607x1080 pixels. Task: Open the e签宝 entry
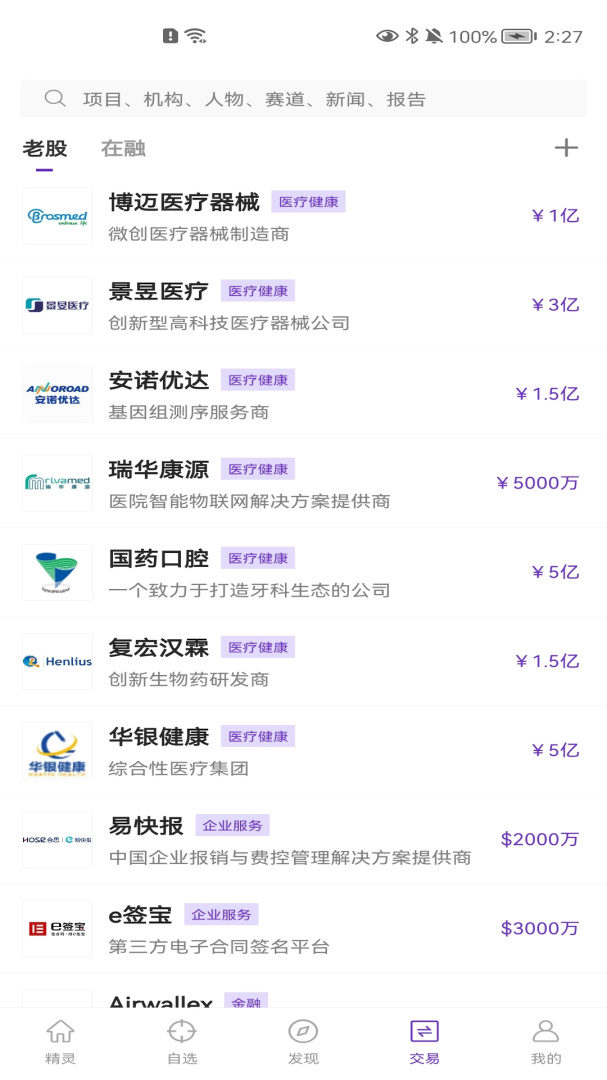tap(303, 928)
